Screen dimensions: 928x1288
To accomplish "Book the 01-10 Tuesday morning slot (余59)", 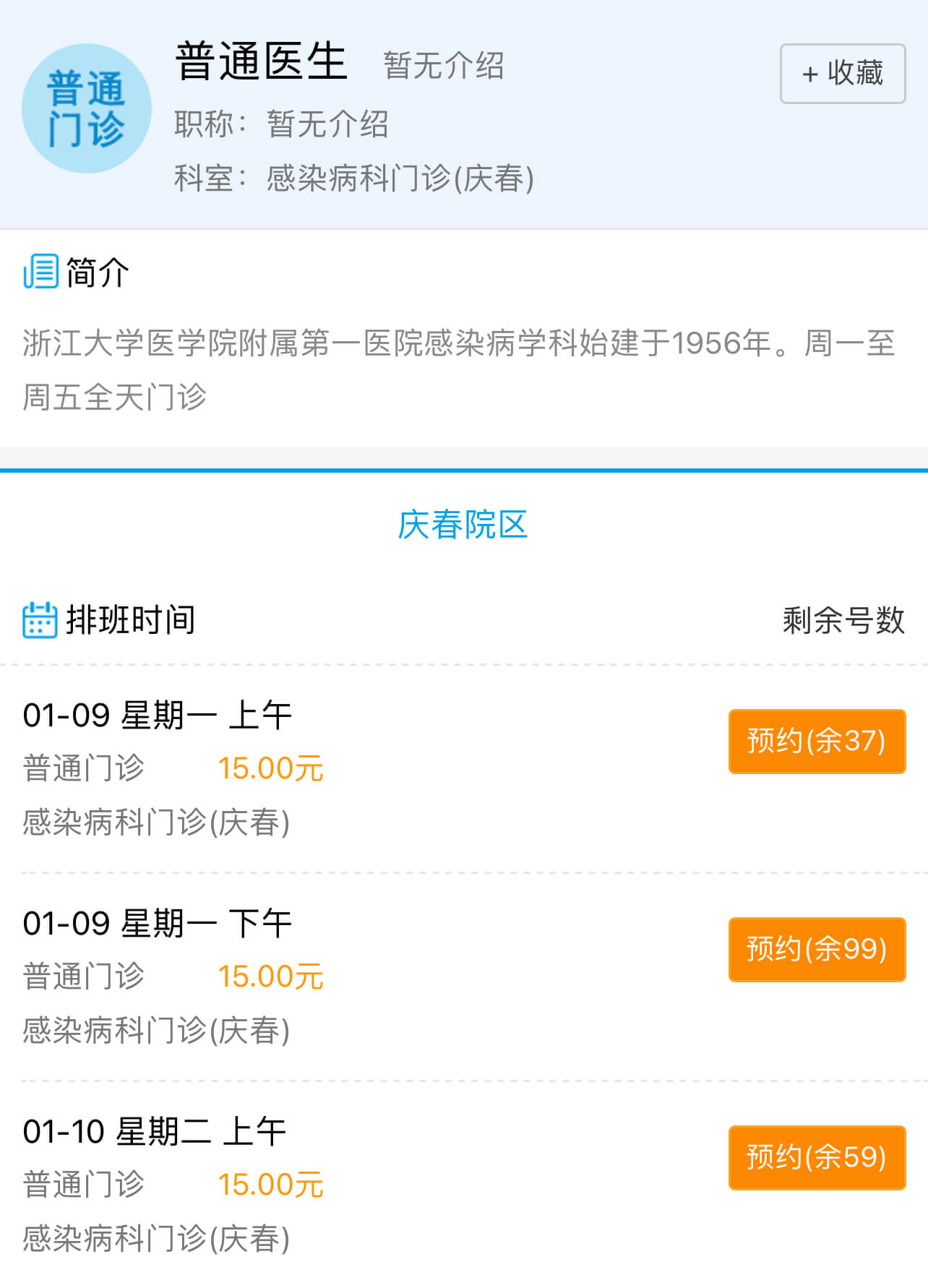I will click(x=817, y=1157).
